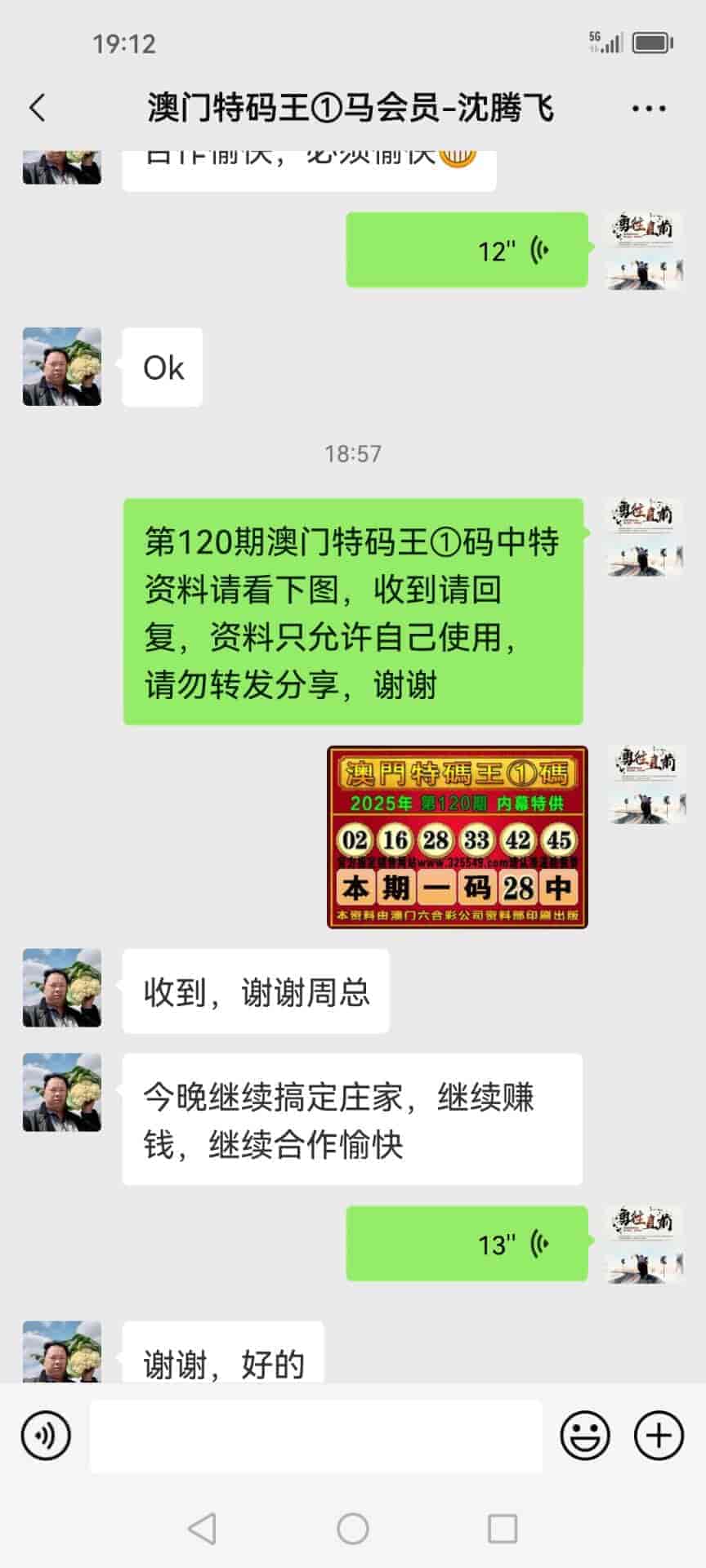Open own avatar beside 第120期 message
The height and width of the screenshot is (1568, 706).
pyautogui.click(x=646, y=537)
